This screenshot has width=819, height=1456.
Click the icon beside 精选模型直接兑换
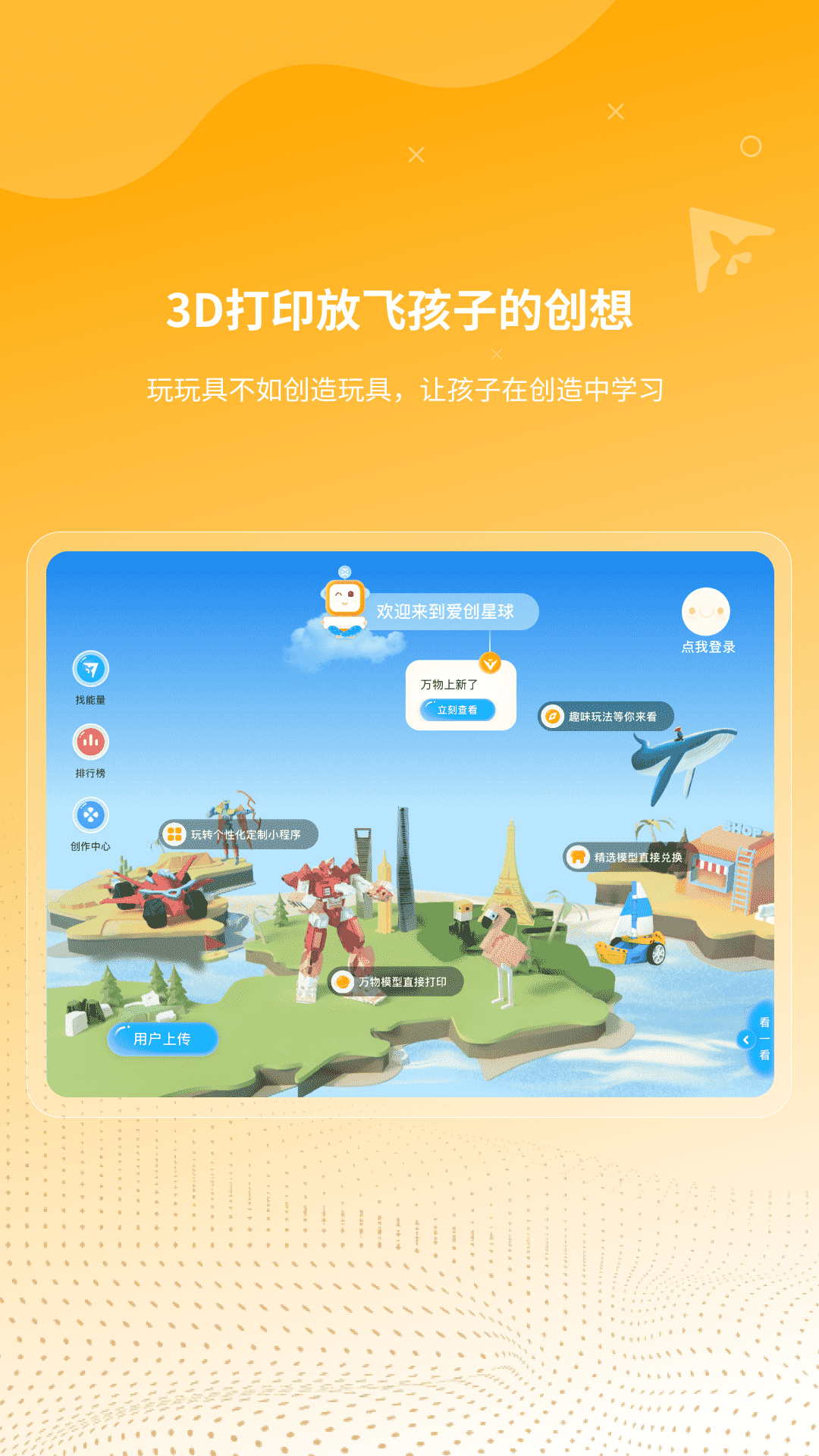click(576, 857)
